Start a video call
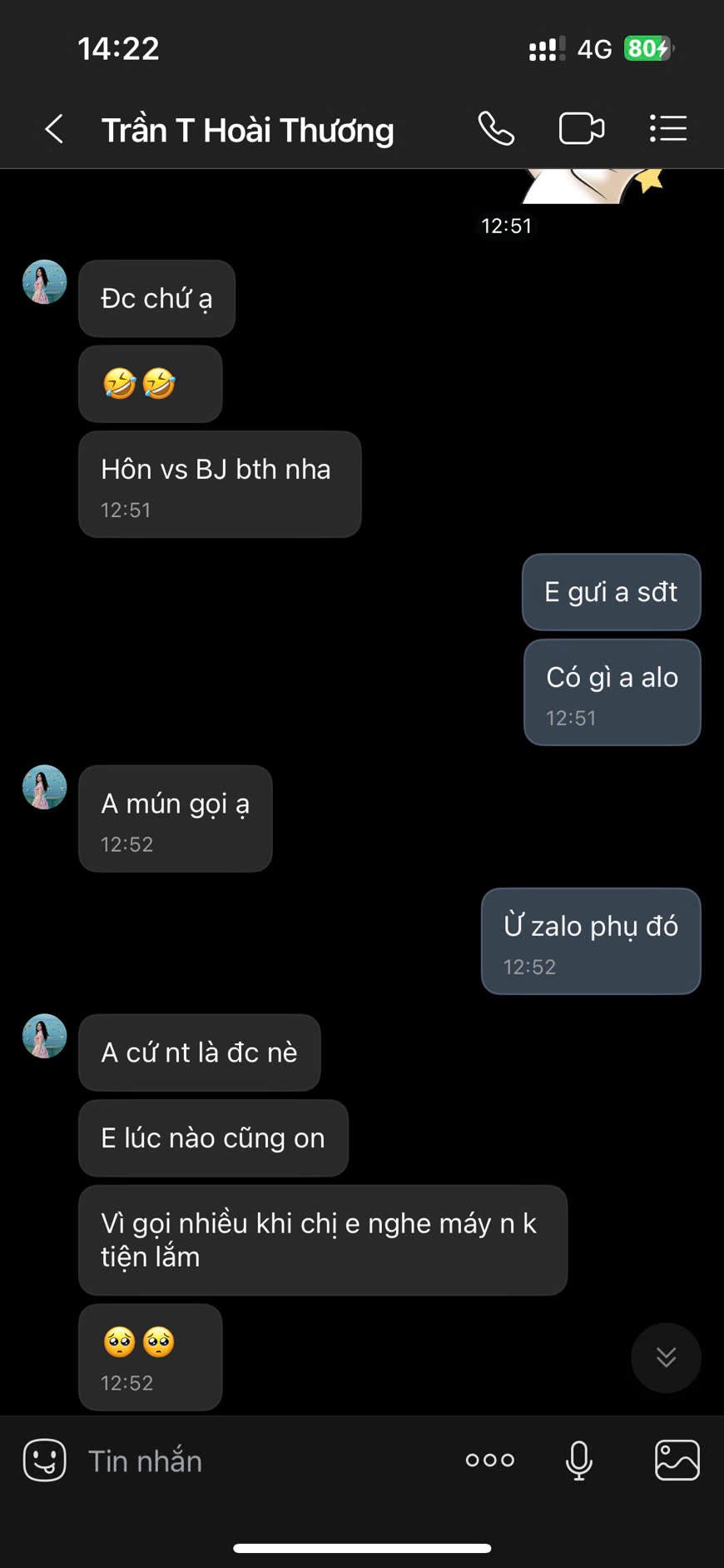The width and height of the screenshot is (724, 1568). tap(581, 129)
